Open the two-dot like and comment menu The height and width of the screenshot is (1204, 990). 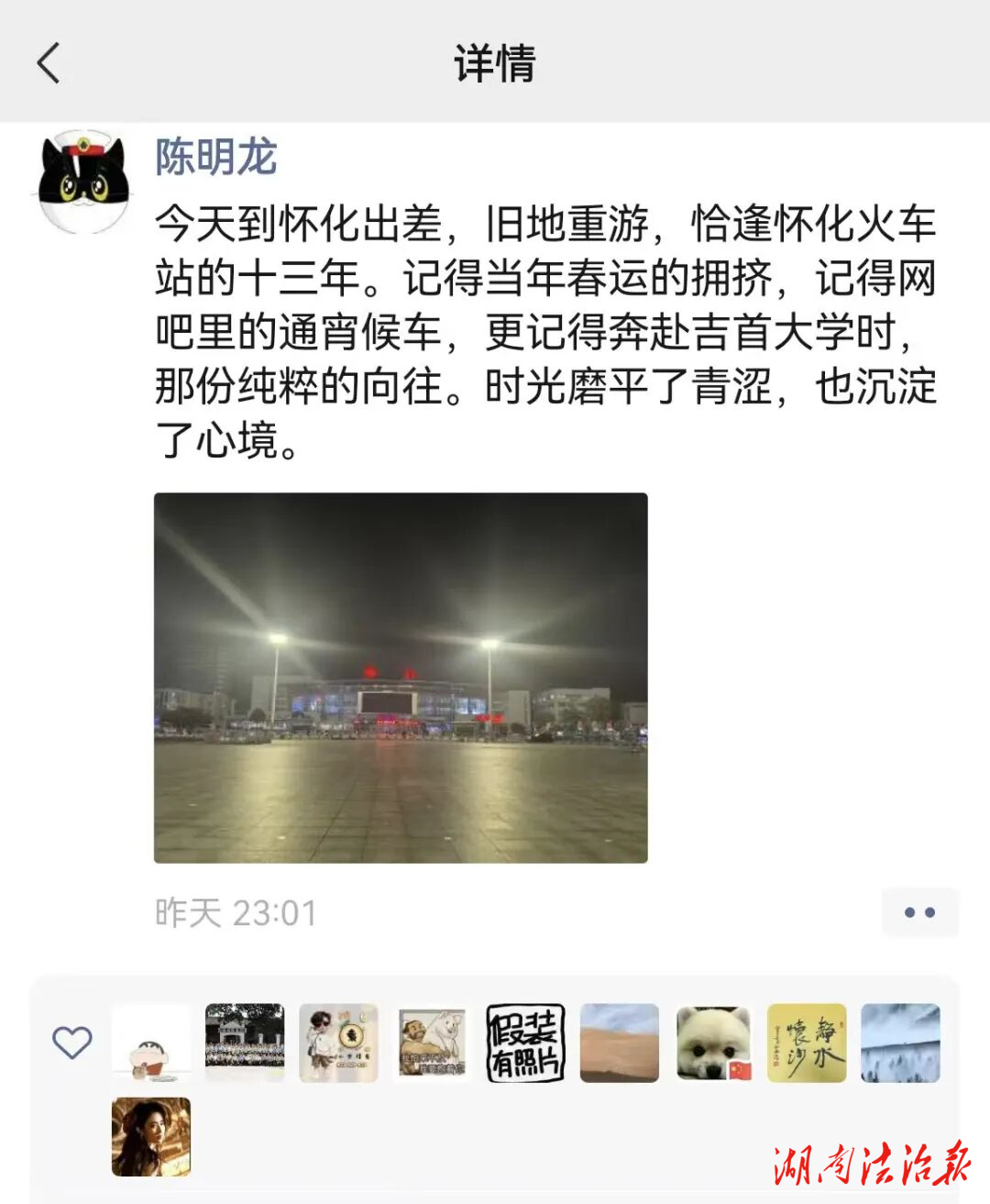pos(919,912)
